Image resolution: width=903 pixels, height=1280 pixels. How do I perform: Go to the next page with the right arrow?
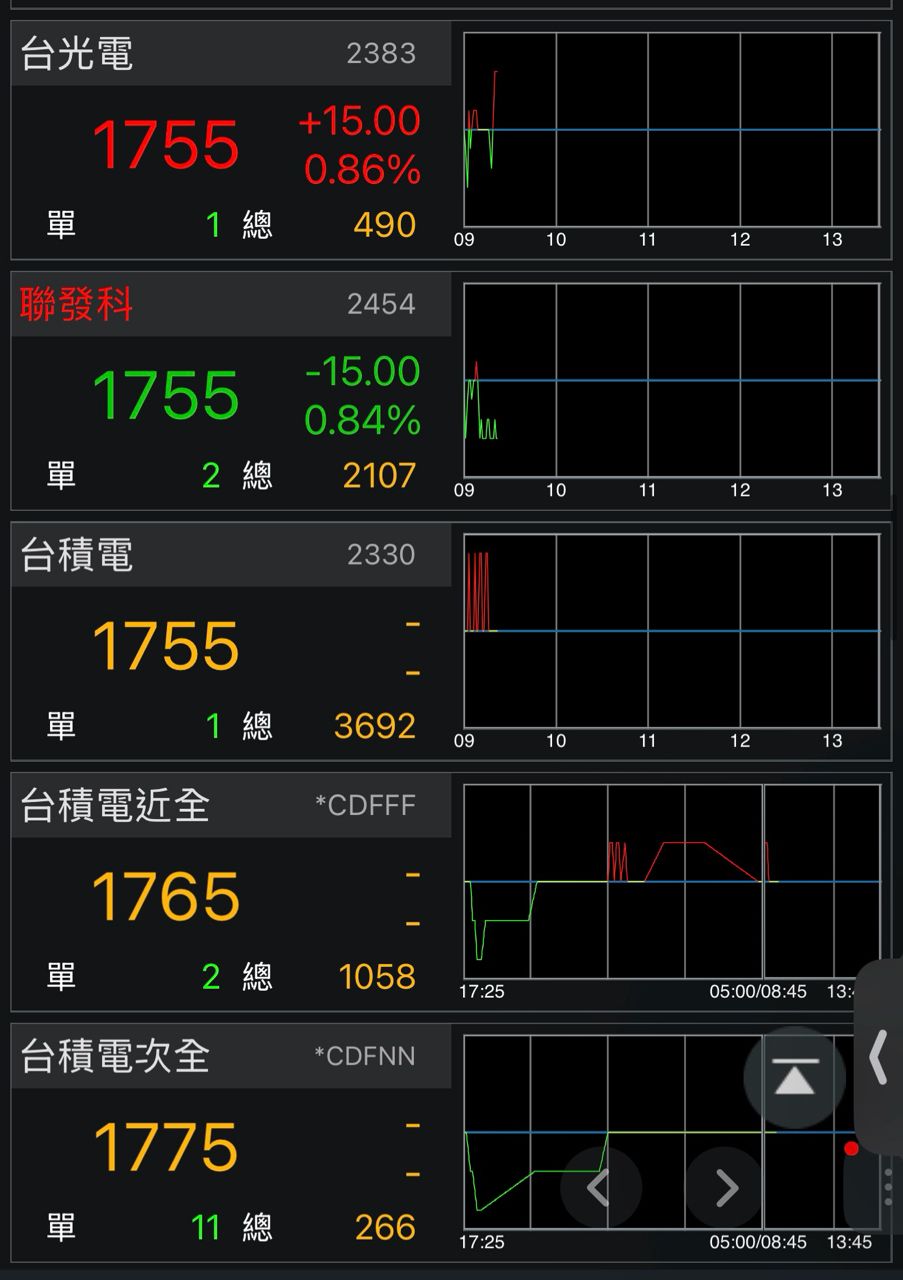(726, 1188)
